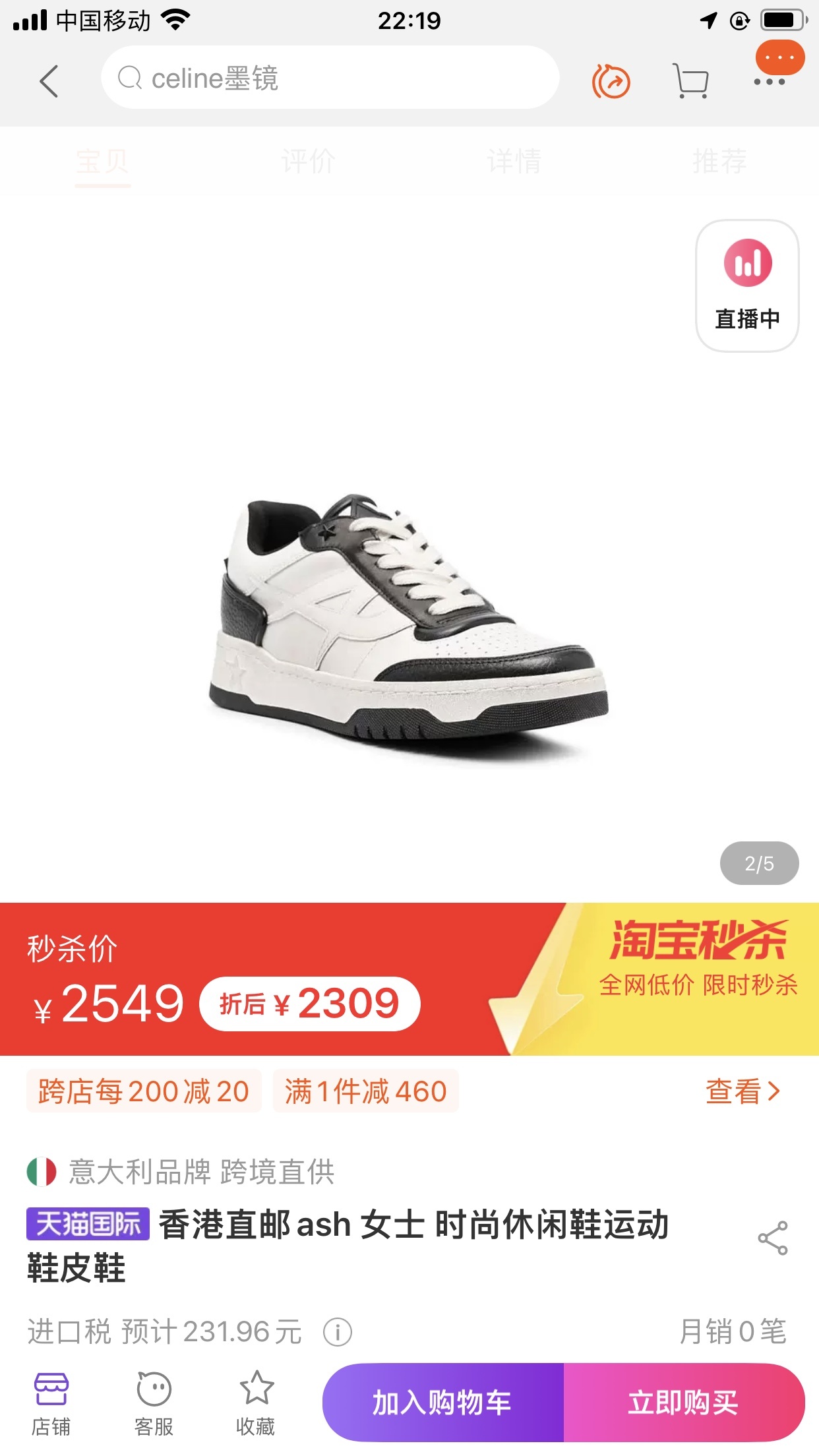Open the three-dot overflow menu
Image resolution: width=819 pixels, height=1456 pixels.
click(x=769, y=82)
